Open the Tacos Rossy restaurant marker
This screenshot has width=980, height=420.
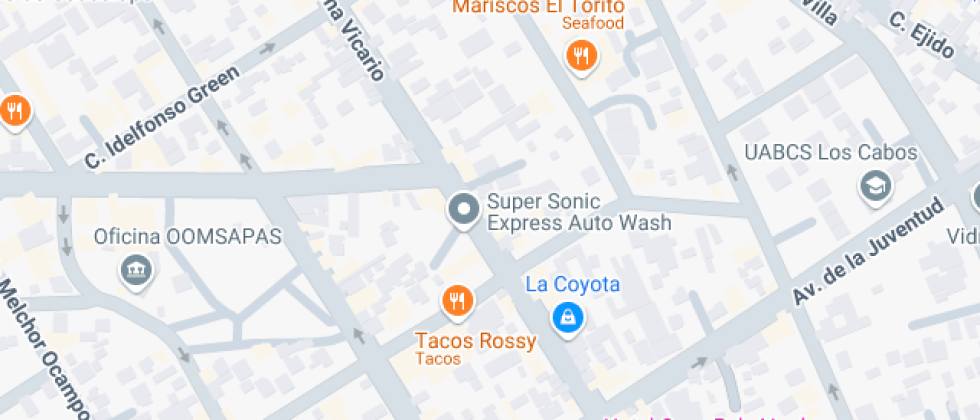pyautogui.click(x=457, y=300)
